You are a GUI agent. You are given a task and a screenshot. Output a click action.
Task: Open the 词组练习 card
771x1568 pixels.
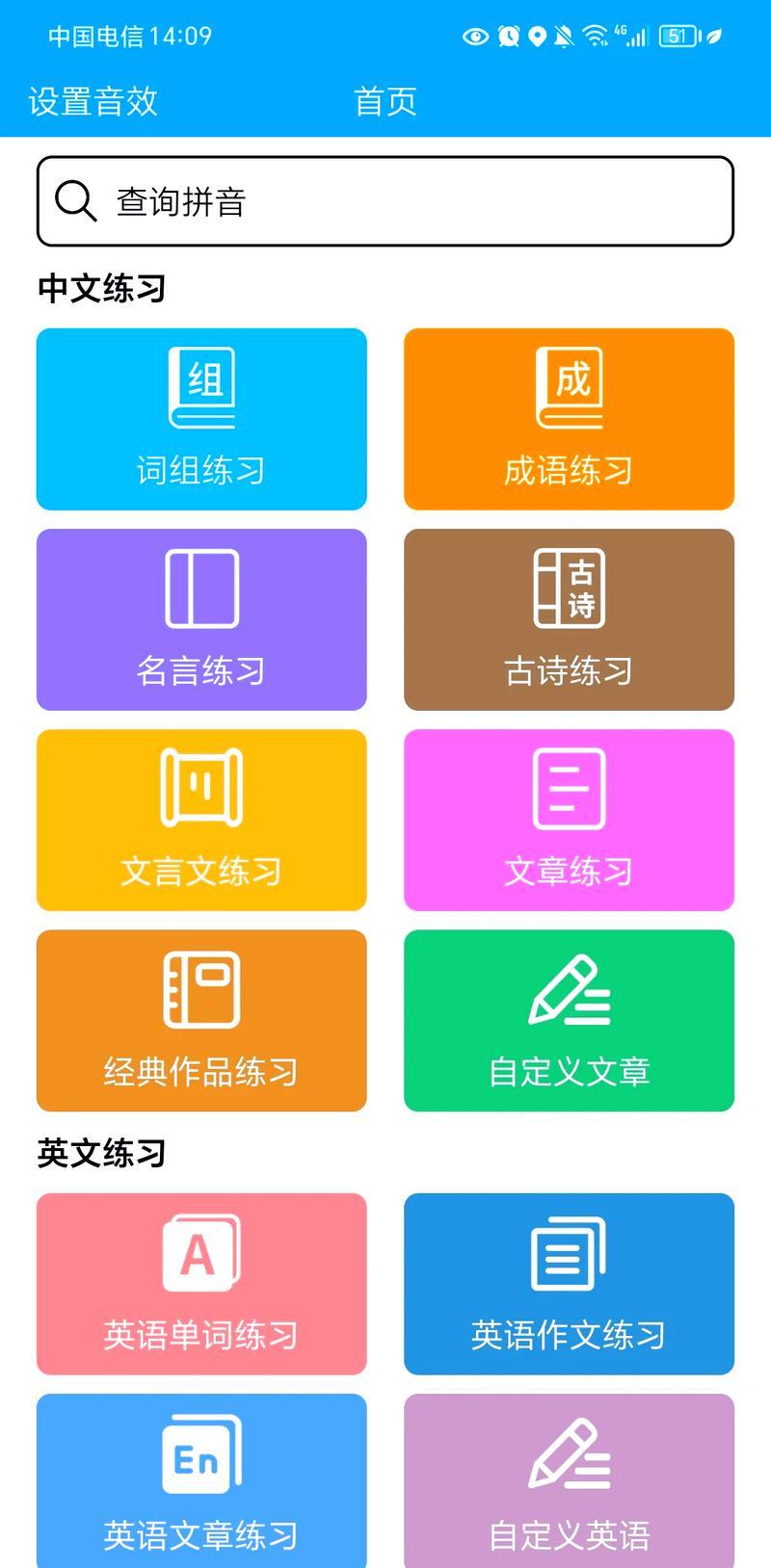(x=201, y=419)
